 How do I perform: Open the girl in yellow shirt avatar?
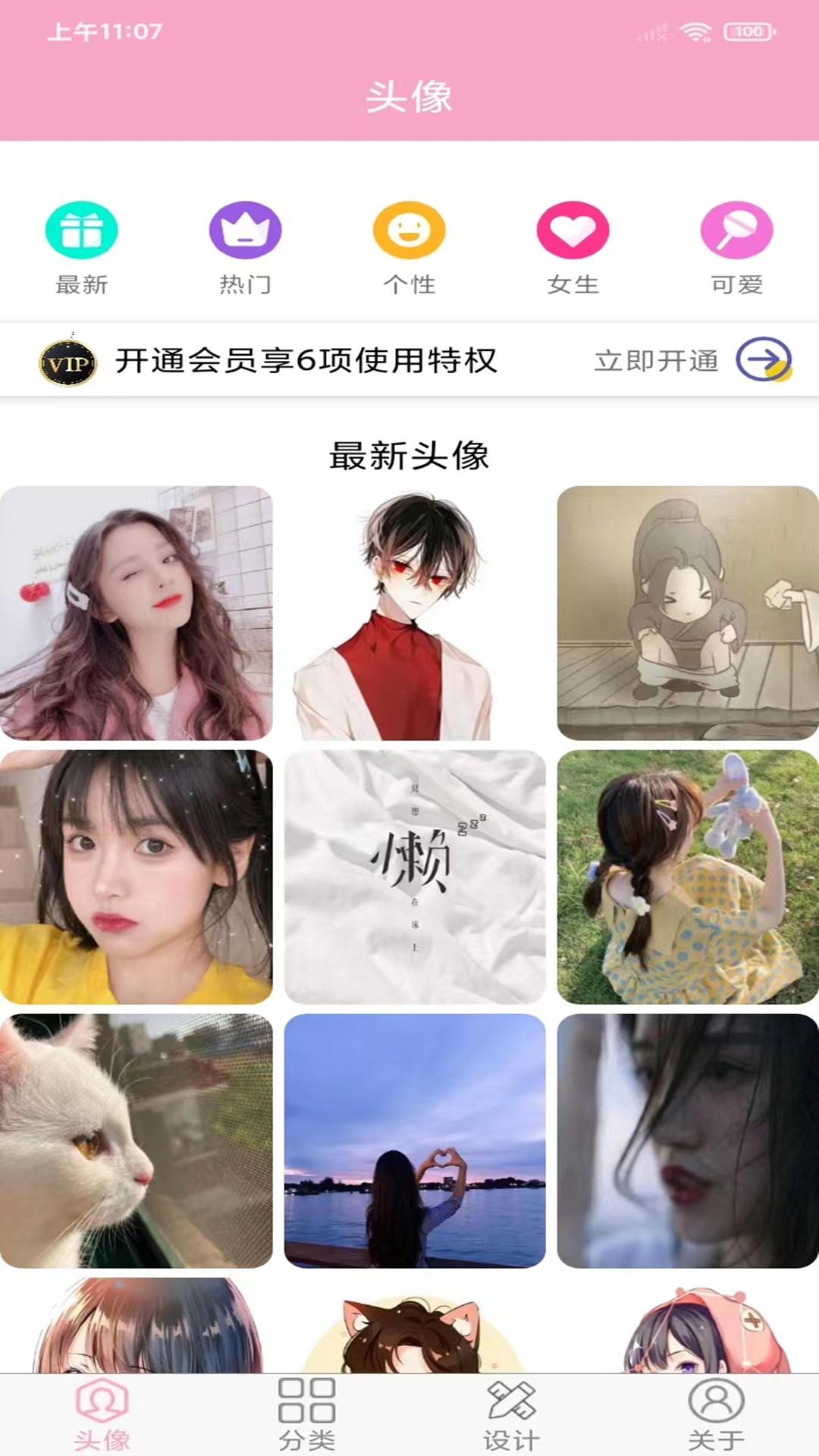pos(136,877)
